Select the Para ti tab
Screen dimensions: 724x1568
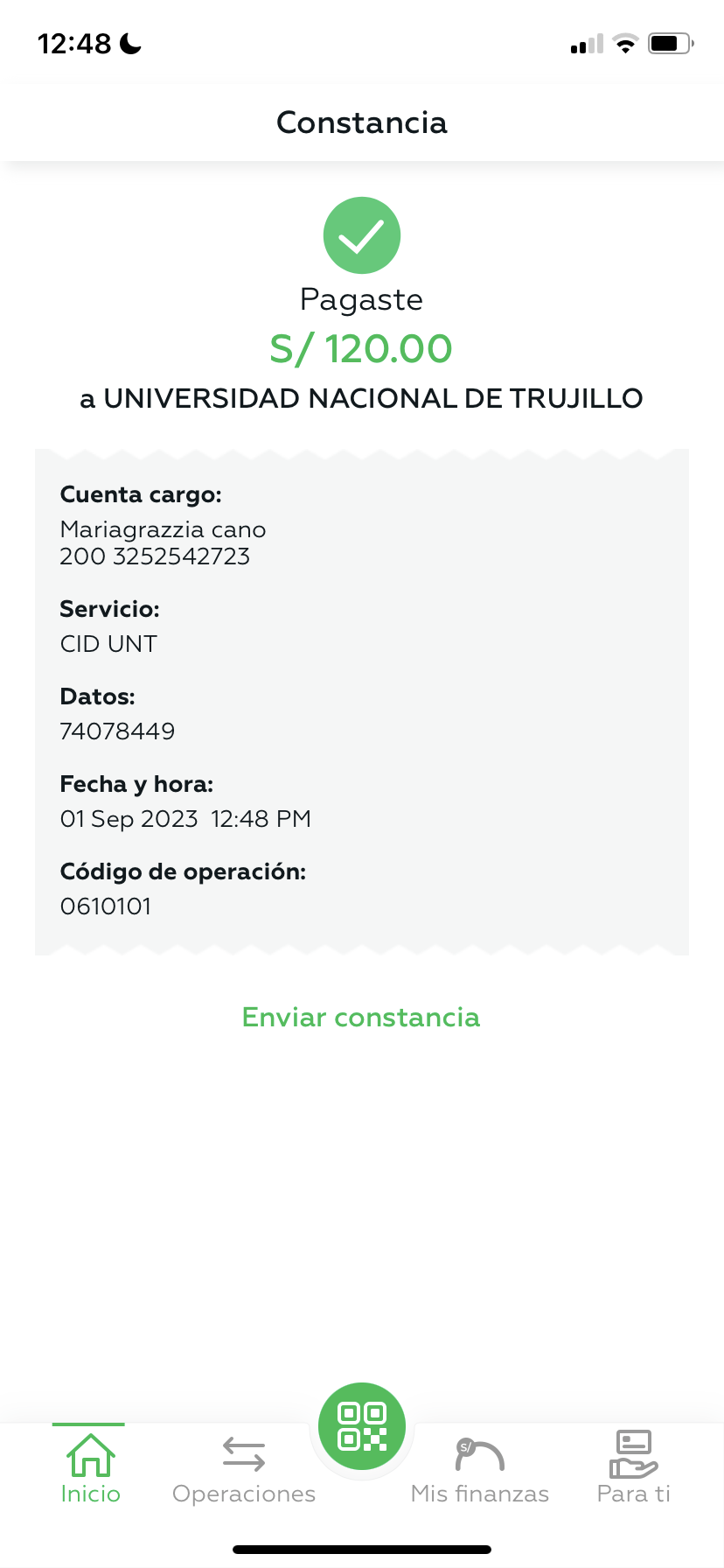click(x=633, y=1469)
